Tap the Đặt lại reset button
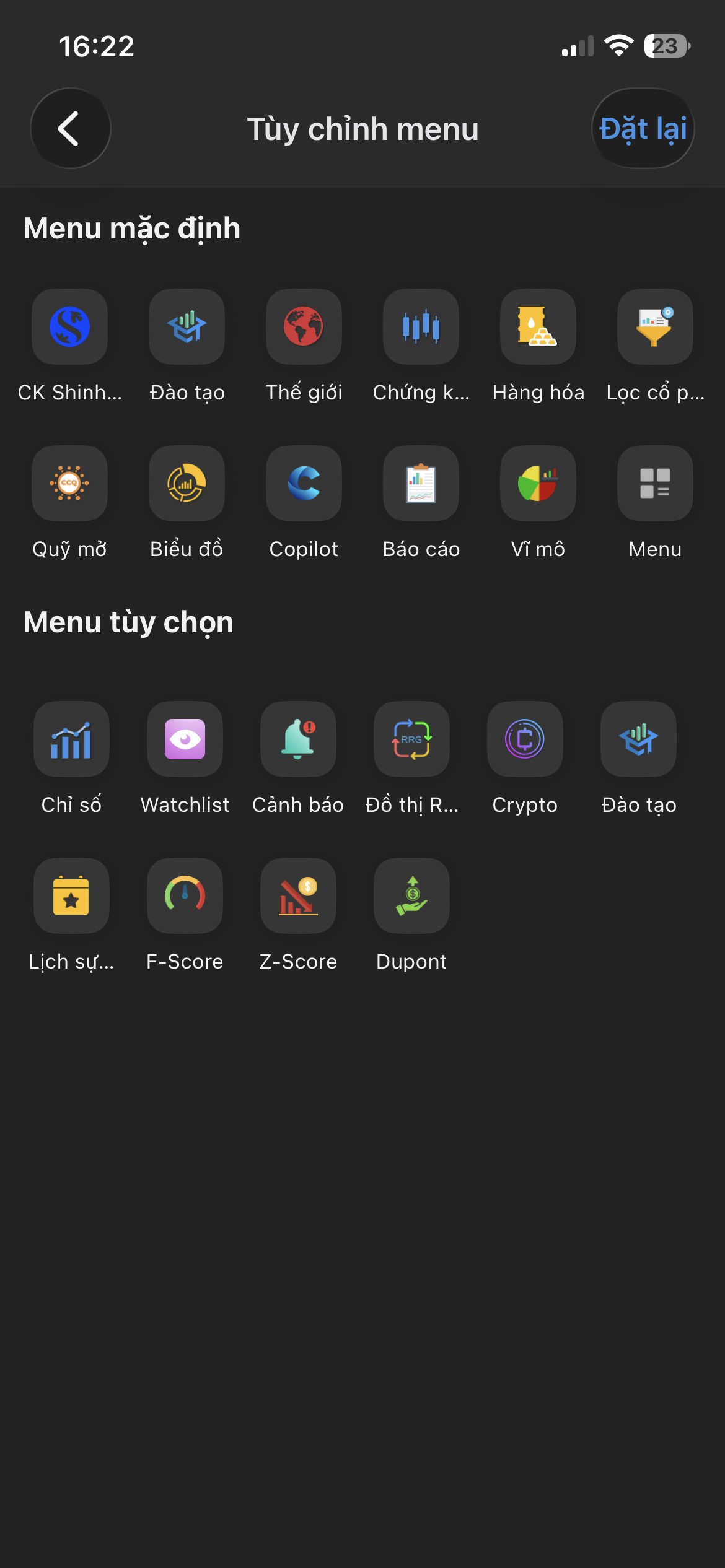This screenshot has height=1568, width=725. (643, 129)
